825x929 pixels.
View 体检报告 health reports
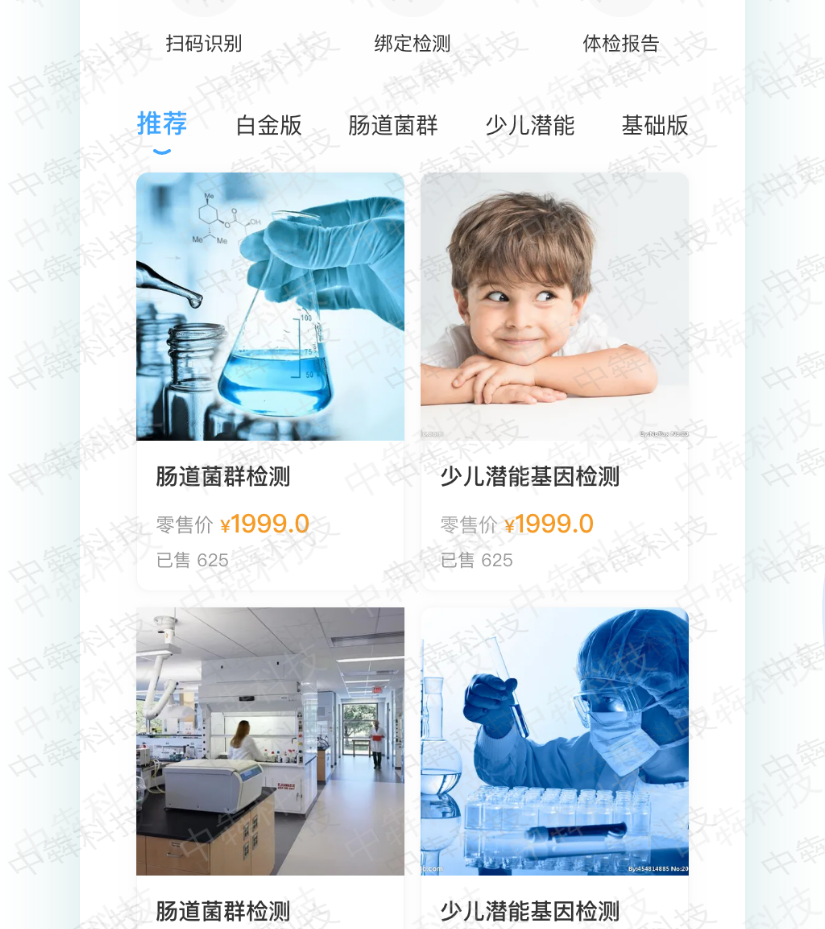(x=621, y=43)
